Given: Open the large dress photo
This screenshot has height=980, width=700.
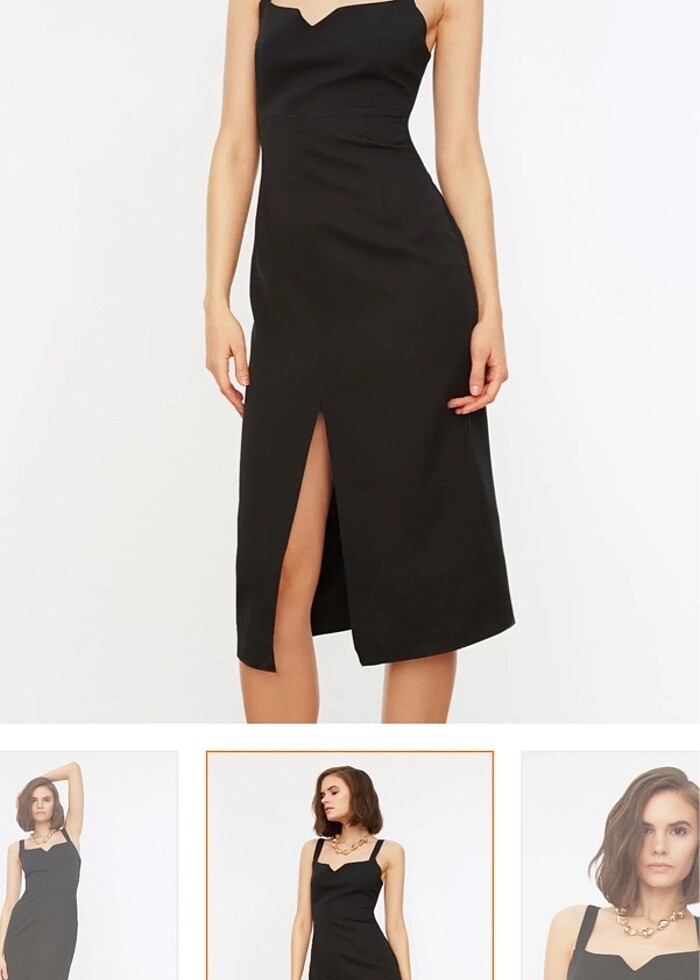Looking at the screenshot, I should 350,360.
